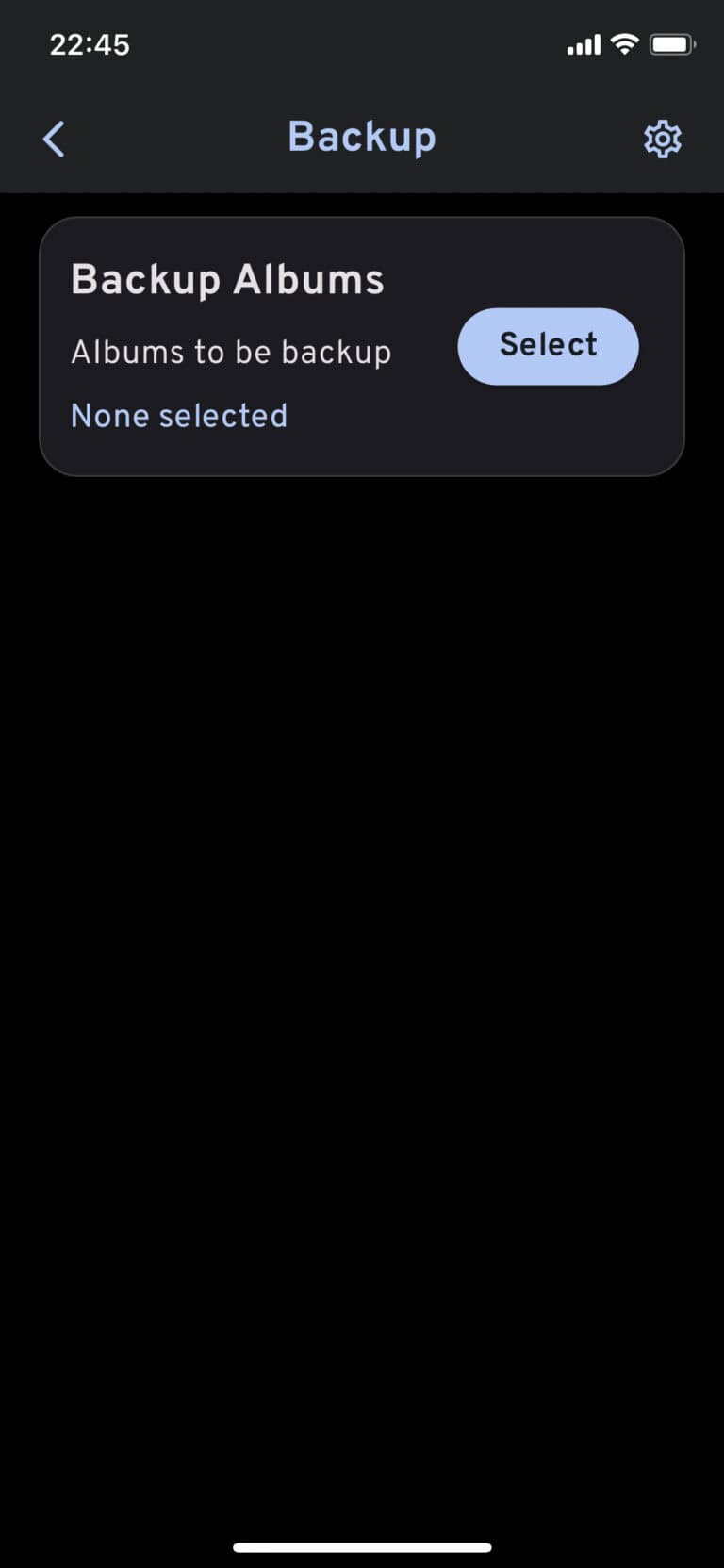The height and width of the screenshot is (1568, 724).
Task: Go back using the arrow icon
Action: 55,140
